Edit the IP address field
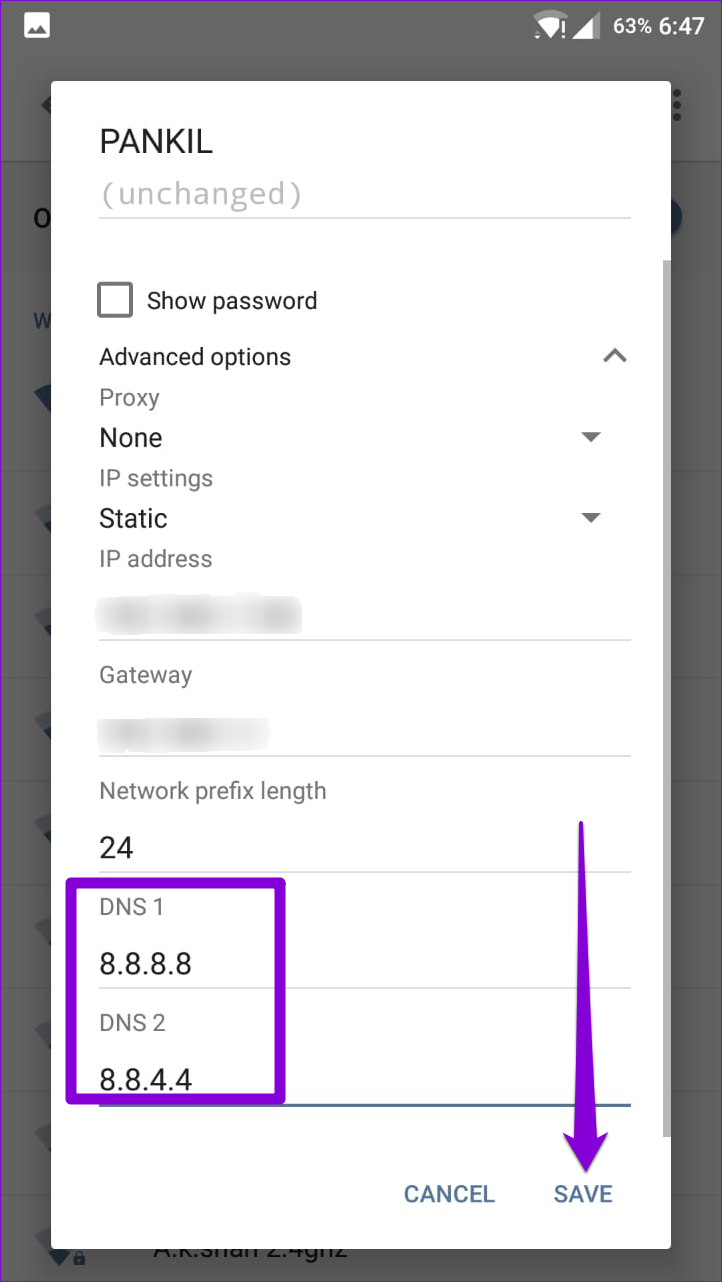 click(x=365, y=614)
